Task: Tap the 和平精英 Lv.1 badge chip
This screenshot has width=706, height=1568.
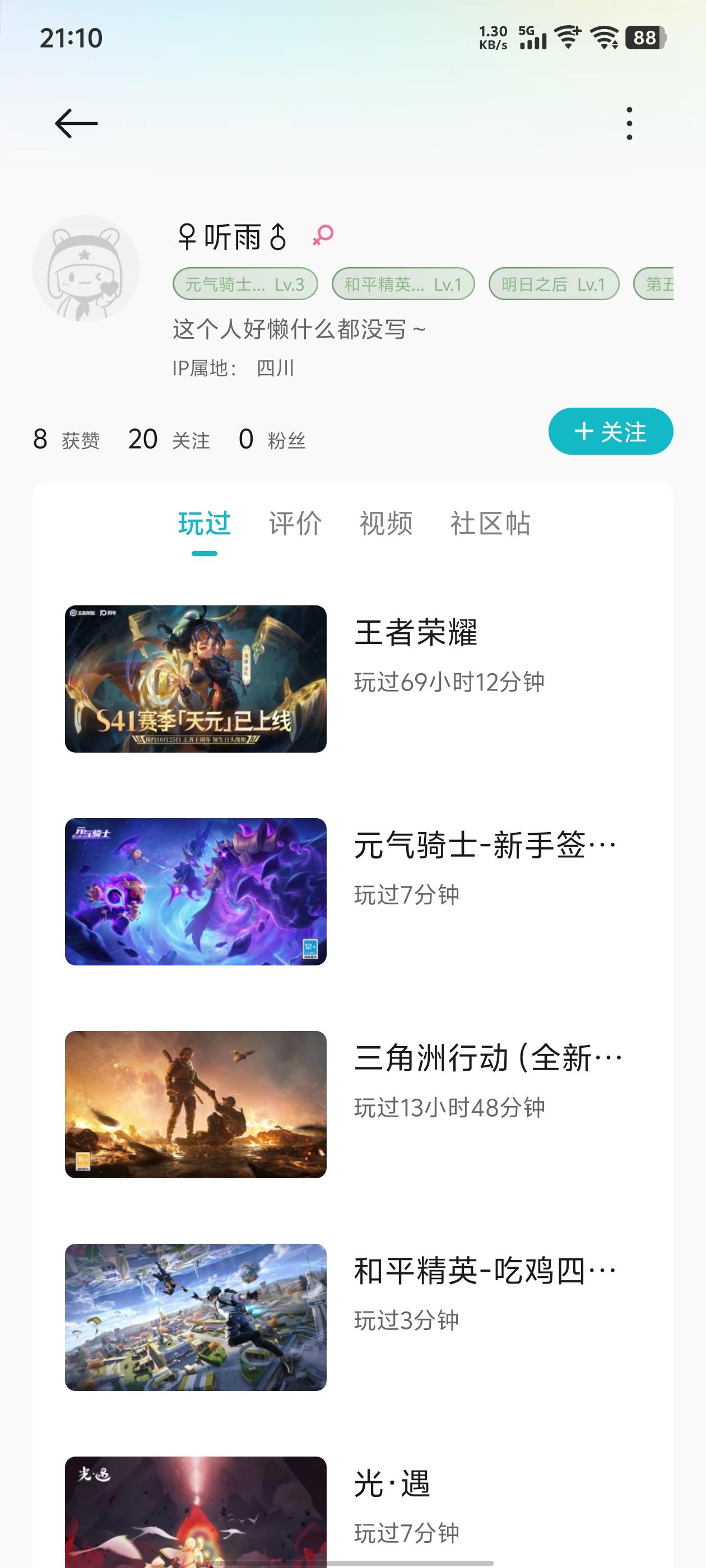Action: tap(403, 284)
